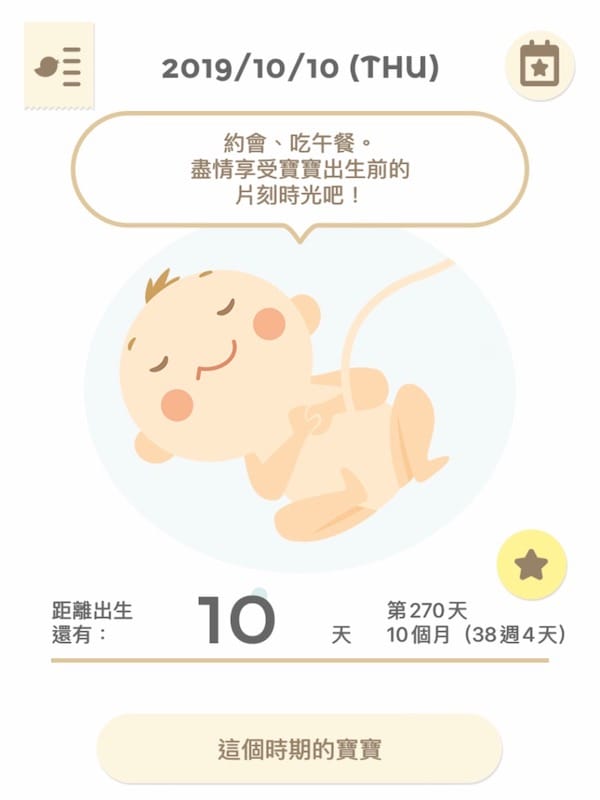Open the calendar with the star icon
Viewport: 600px width, 800px height.
[540, 66]
